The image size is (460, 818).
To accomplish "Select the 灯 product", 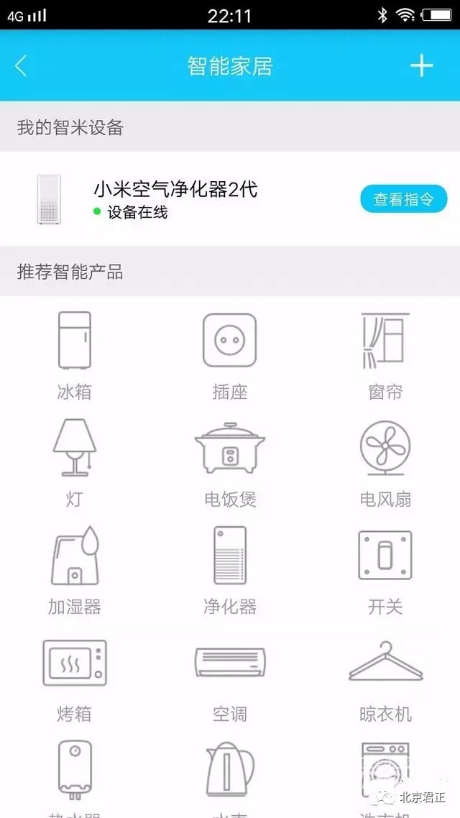I will click(74, 464).
